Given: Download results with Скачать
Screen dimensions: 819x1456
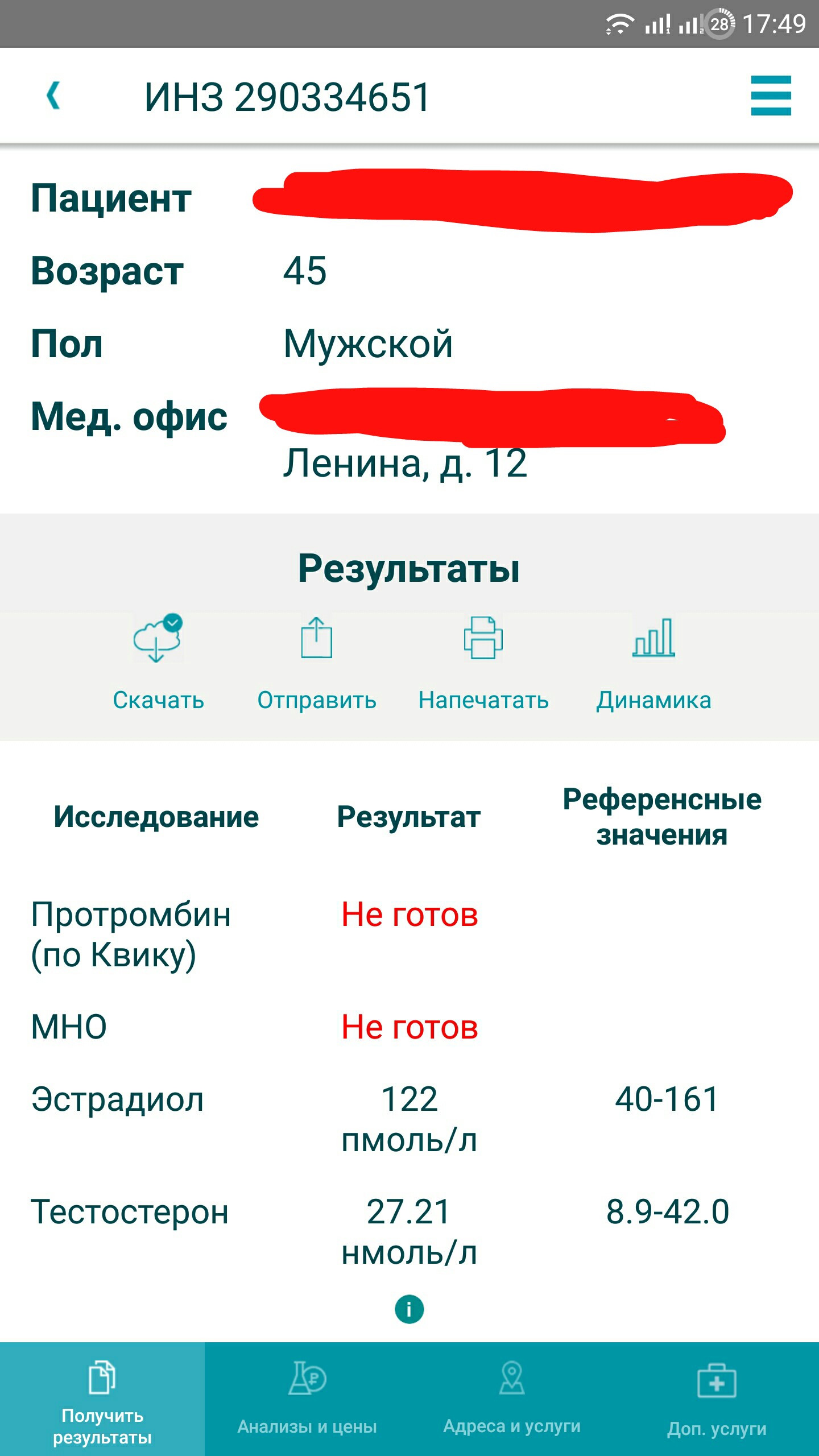Looking at the screenshot, I should tap(158, 663).
